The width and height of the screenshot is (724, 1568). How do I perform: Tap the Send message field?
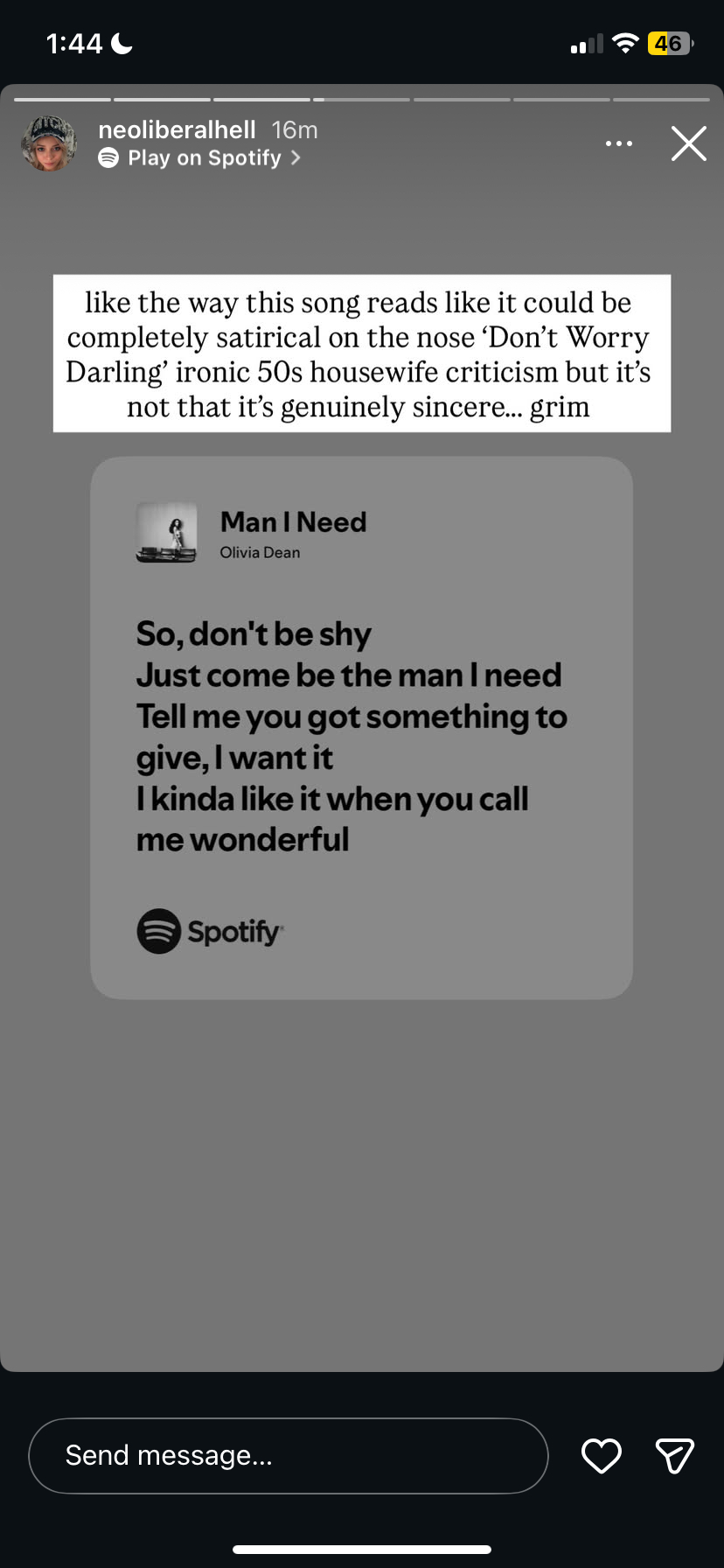[288, 1455]
